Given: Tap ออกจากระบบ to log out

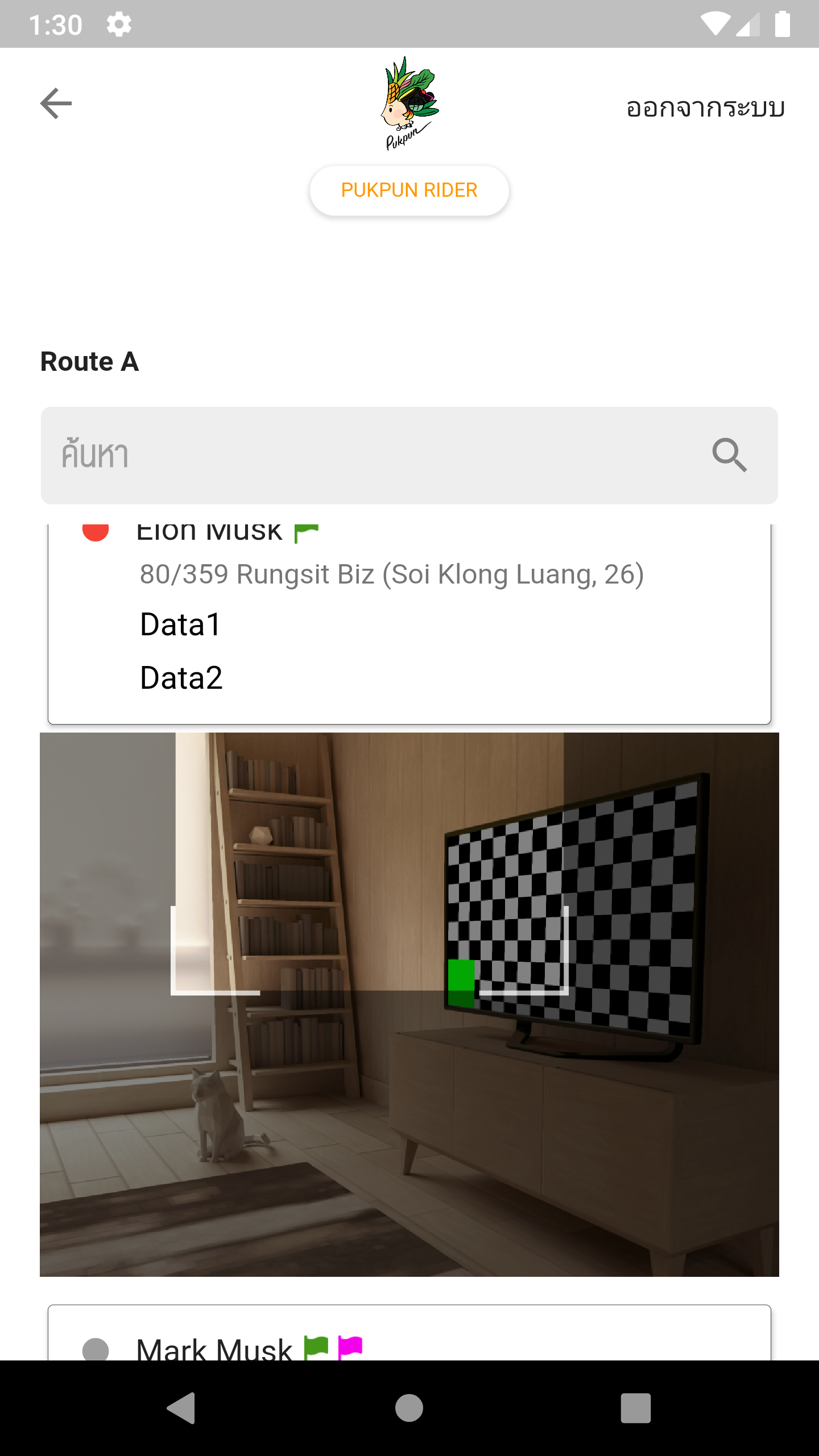Looking at the screenshot, I should [x=705, y=107].
